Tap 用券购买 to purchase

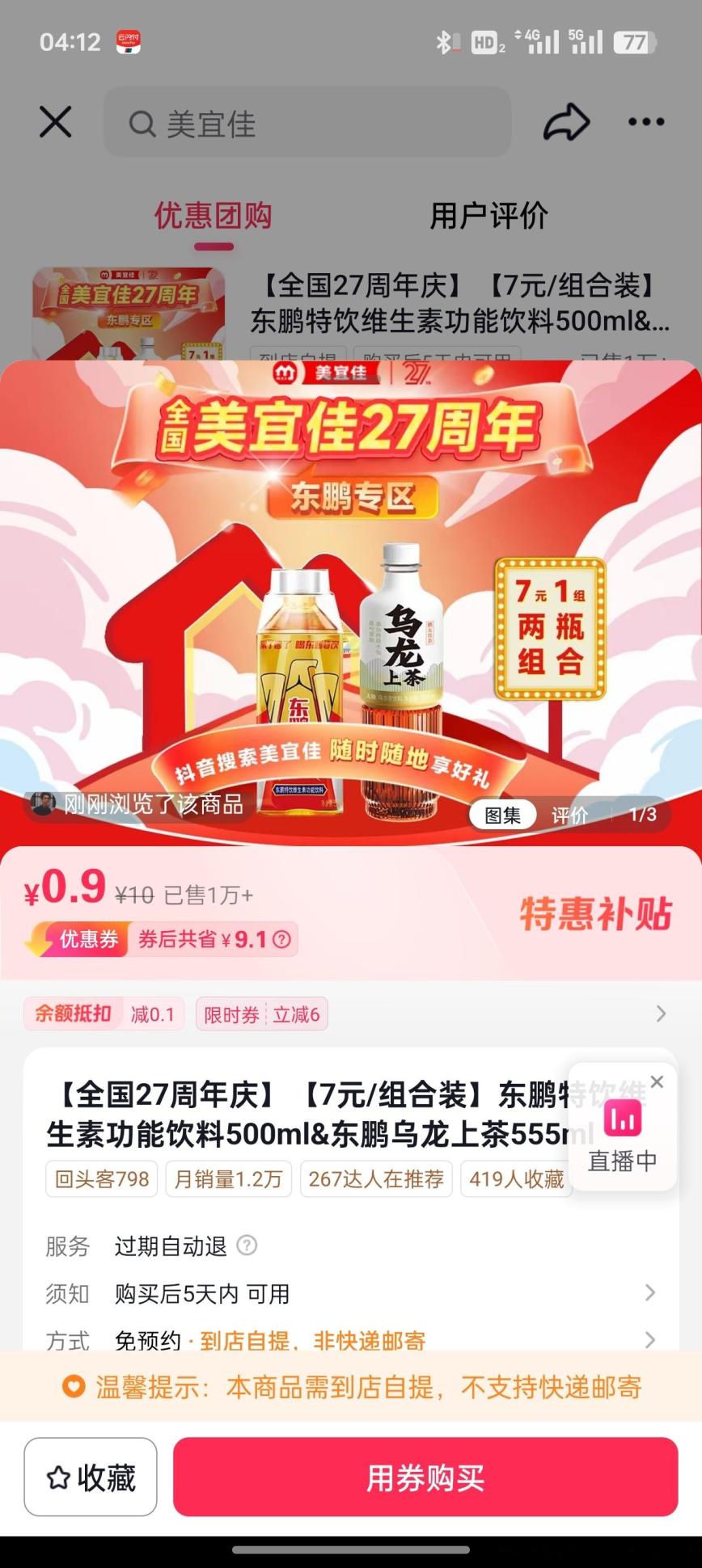425,1477
